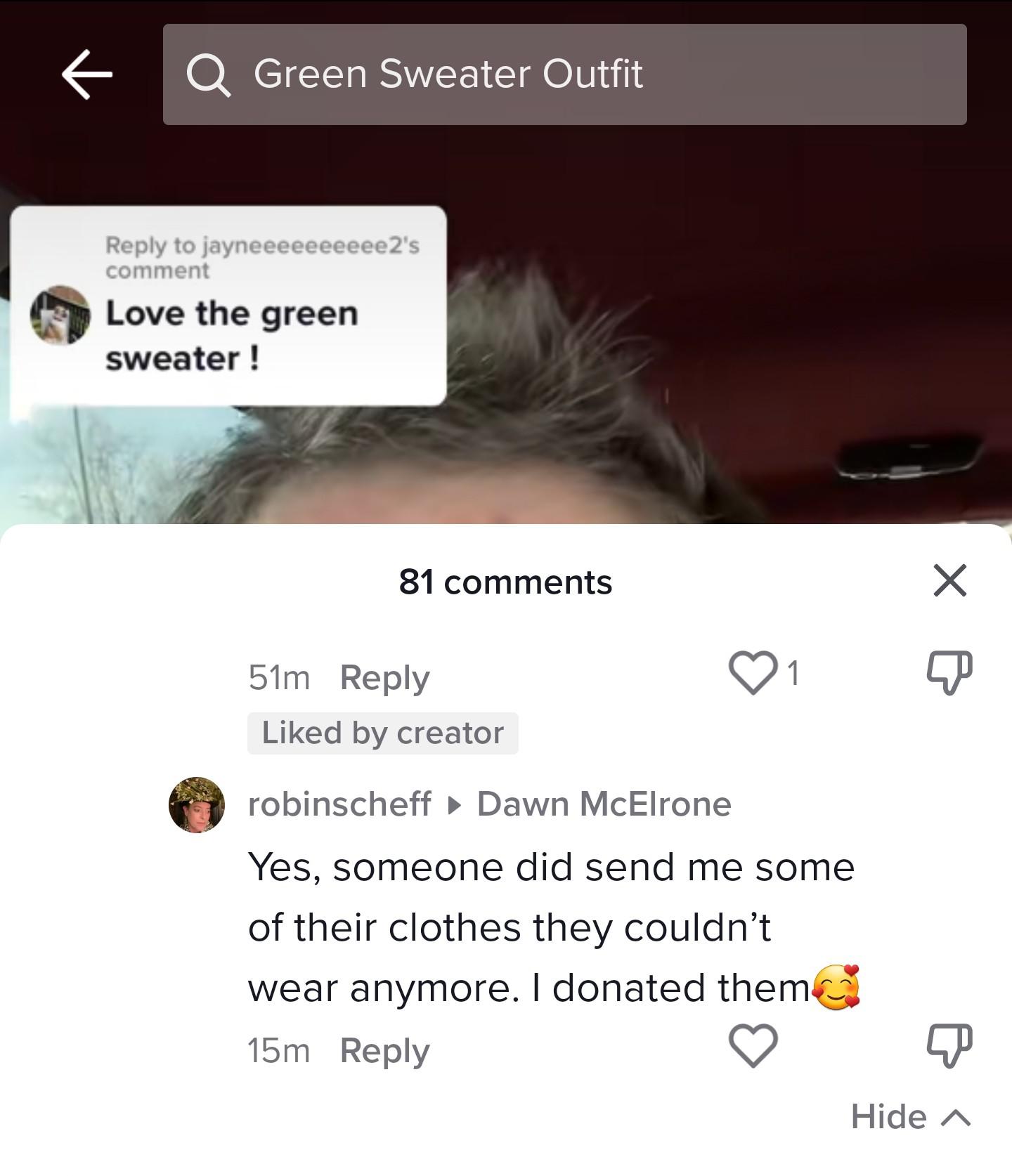Select the 81 comments header
This screenshot has width=1012, height=1176.
(505, 581)
